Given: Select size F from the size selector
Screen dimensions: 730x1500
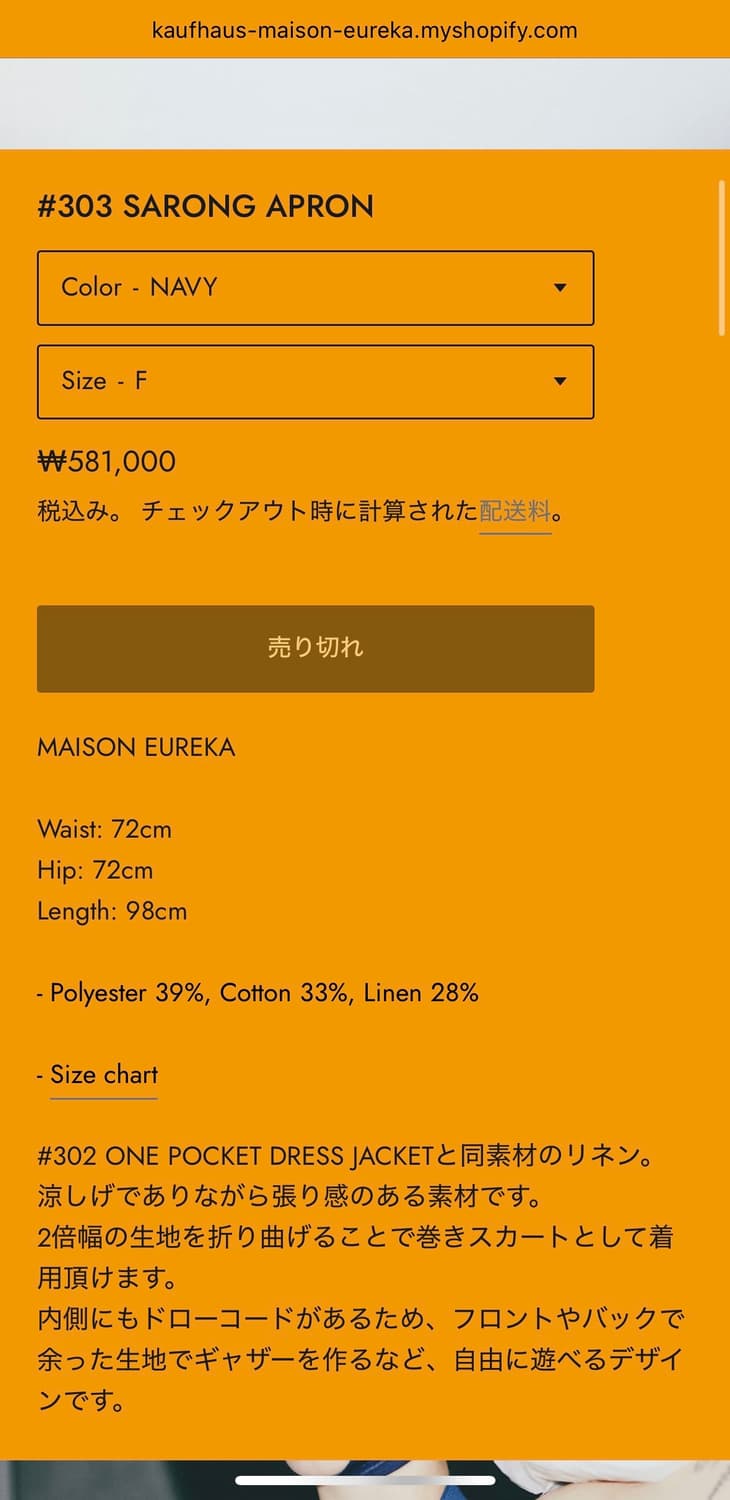Looking at the screenshot, I should point(315,381).
